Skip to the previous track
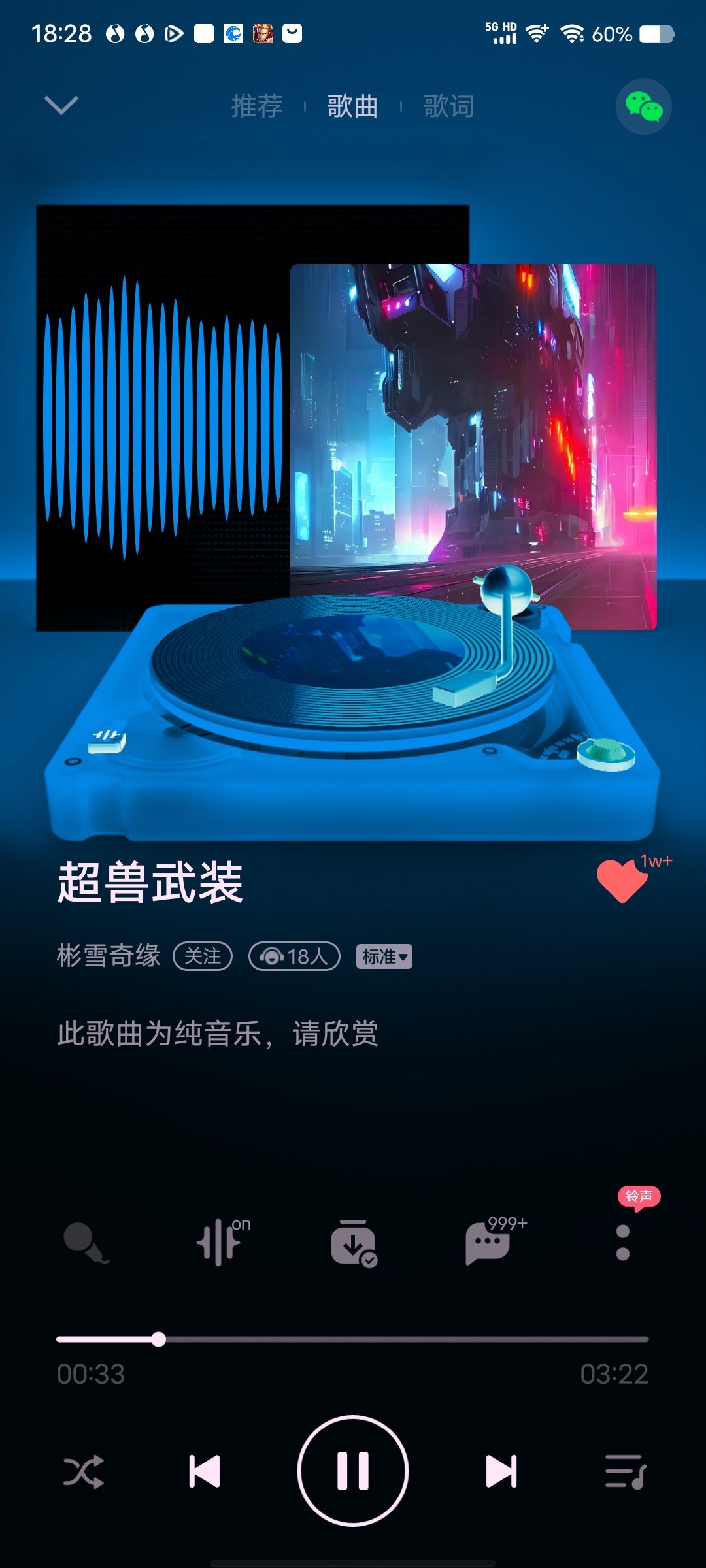 (205, 1471)
